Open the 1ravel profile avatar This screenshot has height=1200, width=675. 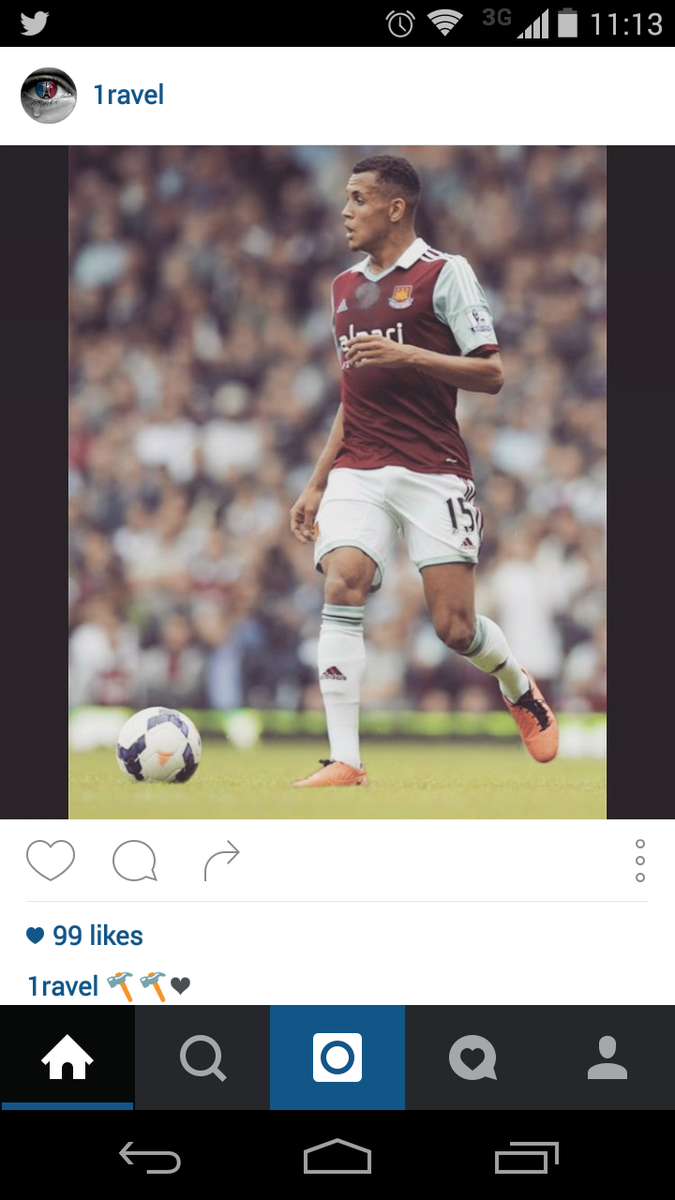[x=48, y=96]
